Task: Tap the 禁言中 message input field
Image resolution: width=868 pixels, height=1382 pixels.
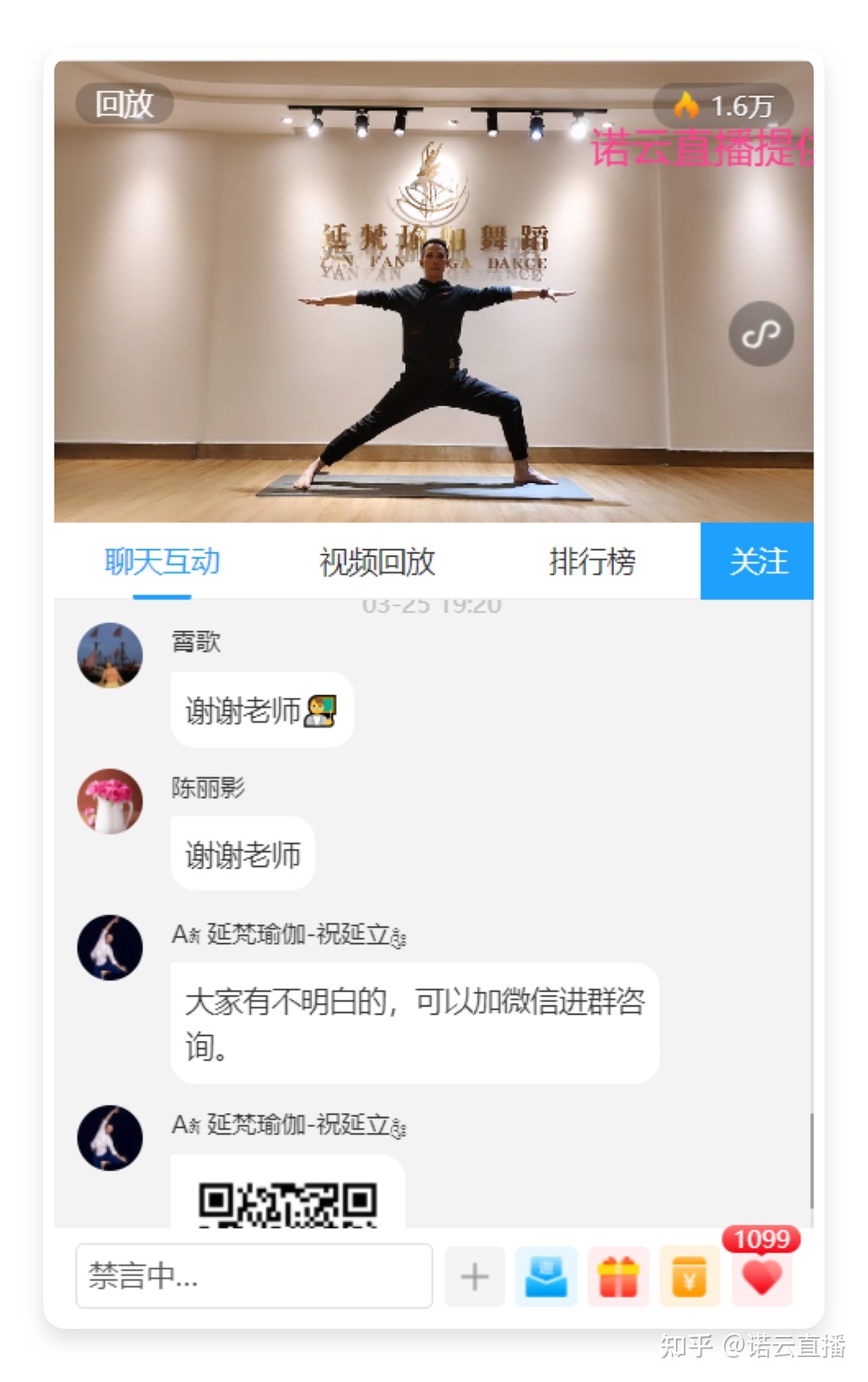Action: 254,1276
